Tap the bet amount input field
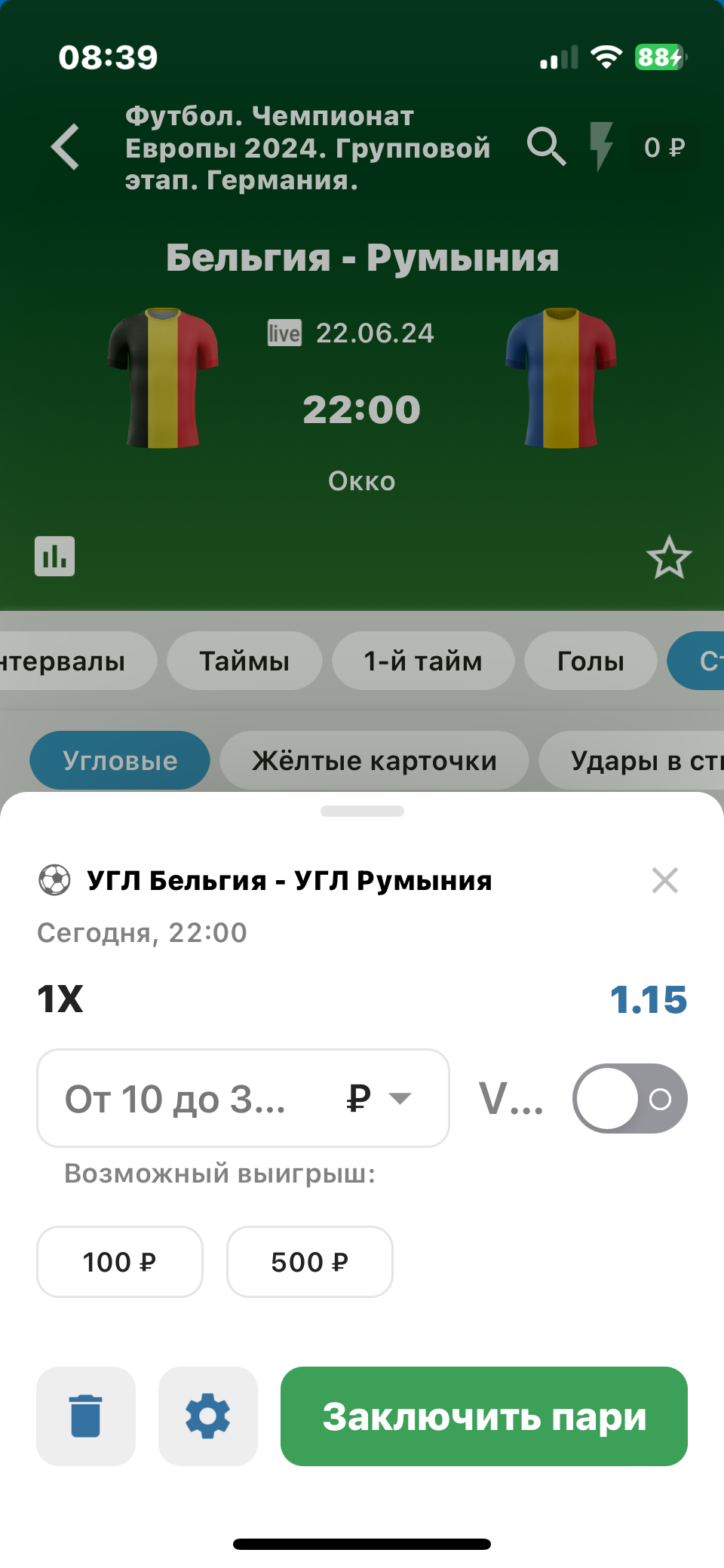The height and width of the screenshot is (1568, 724). pos(181,1099)
